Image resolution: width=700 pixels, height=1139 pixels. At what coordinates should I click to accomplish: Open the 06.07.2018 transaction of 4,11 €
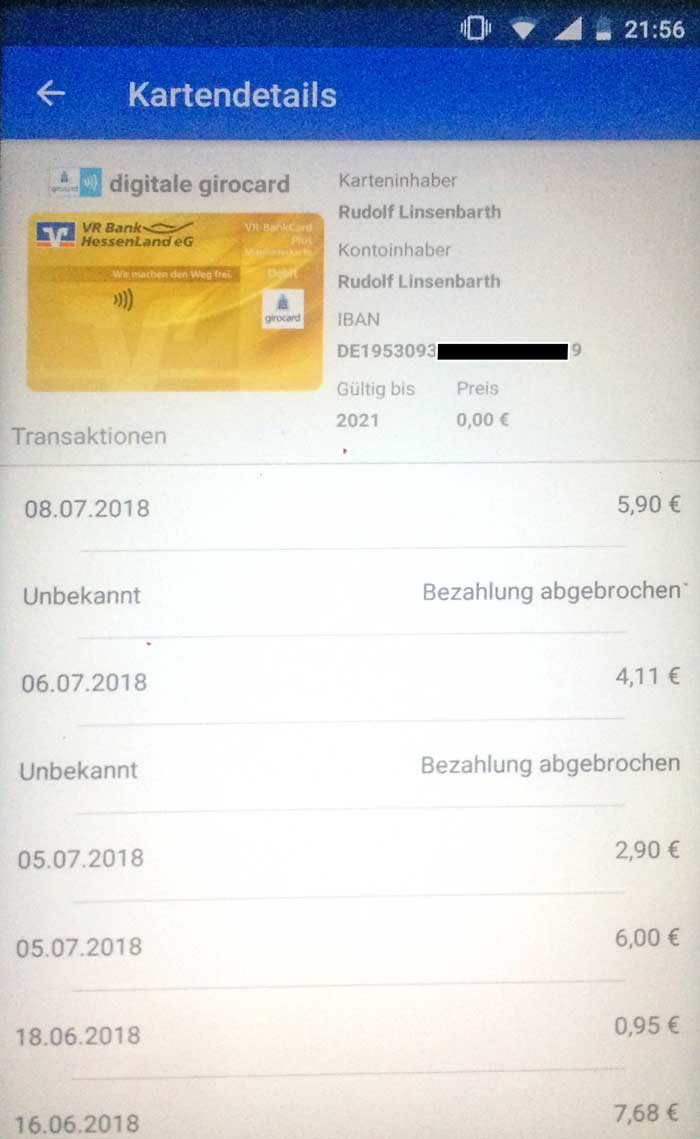[x=350, y=680]
